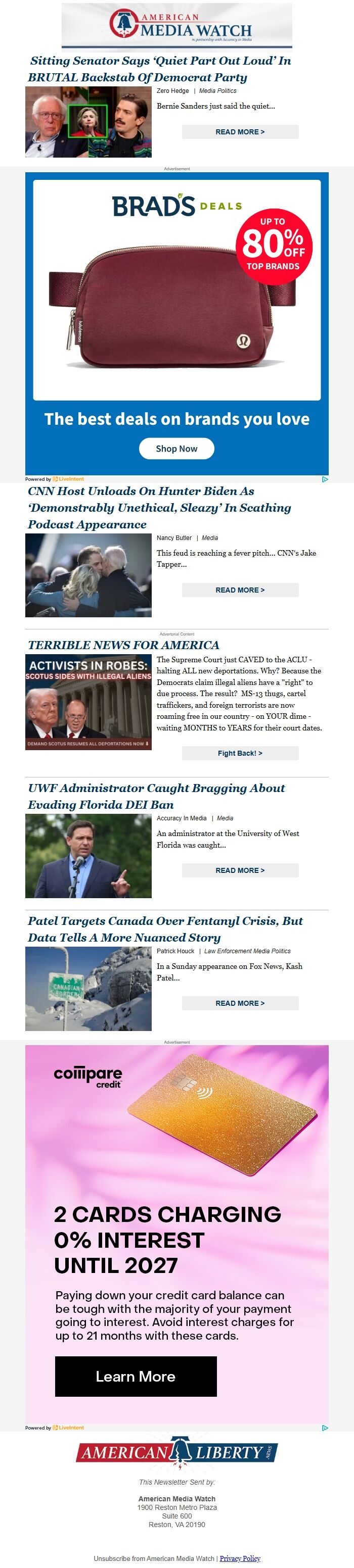Tap the AdChoices icon below the Brad's Deals ad
The image size is (354, 1568).
325,479
